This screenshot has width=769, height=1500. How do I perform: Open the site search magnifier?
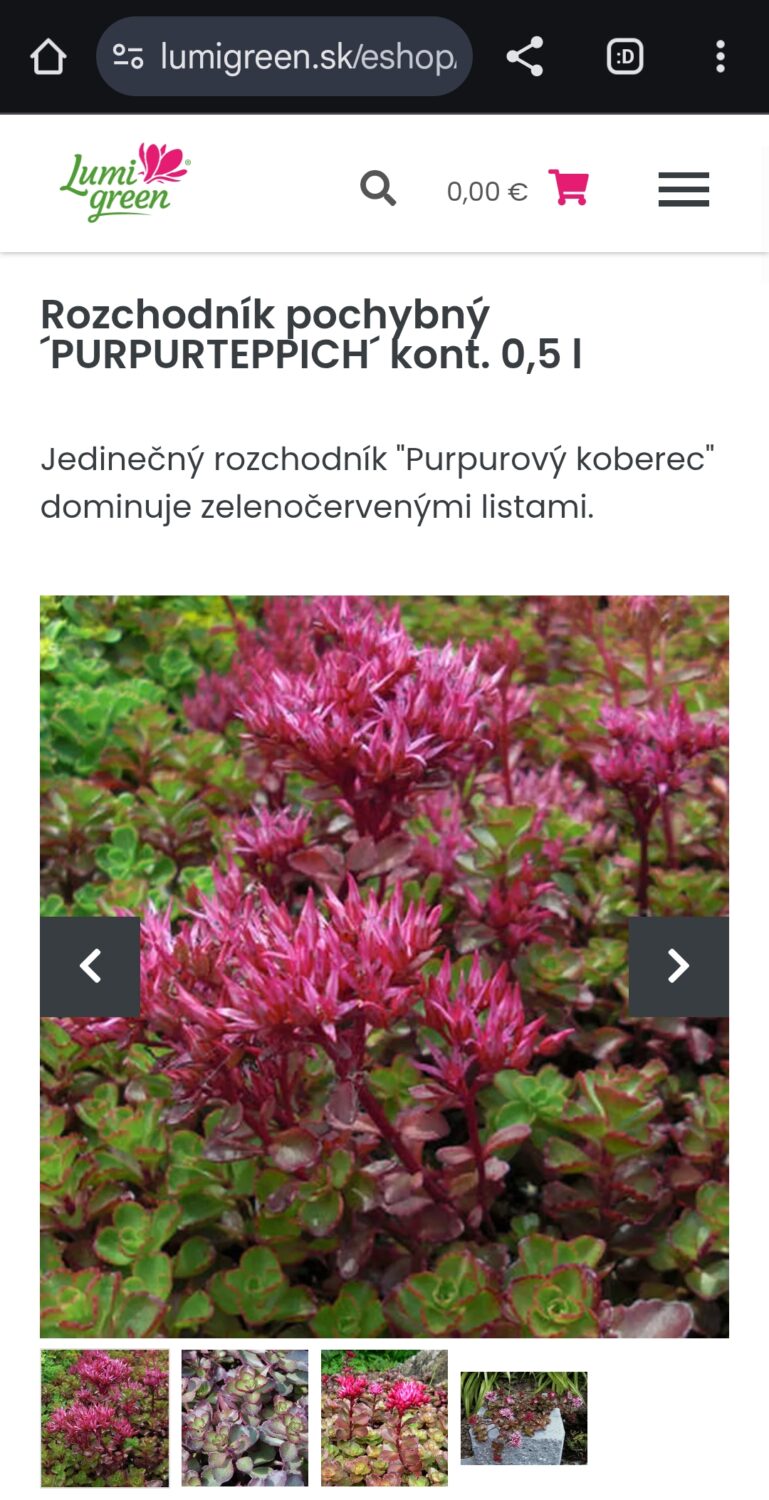point(378,188)
